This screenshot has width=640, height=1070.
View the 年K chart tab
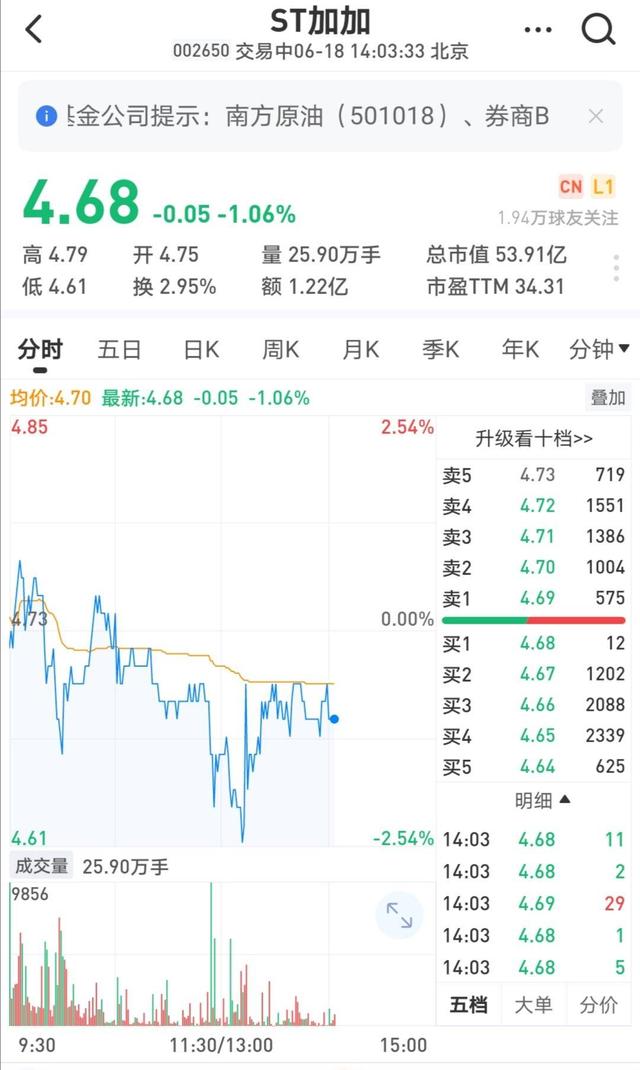point(520,349)
